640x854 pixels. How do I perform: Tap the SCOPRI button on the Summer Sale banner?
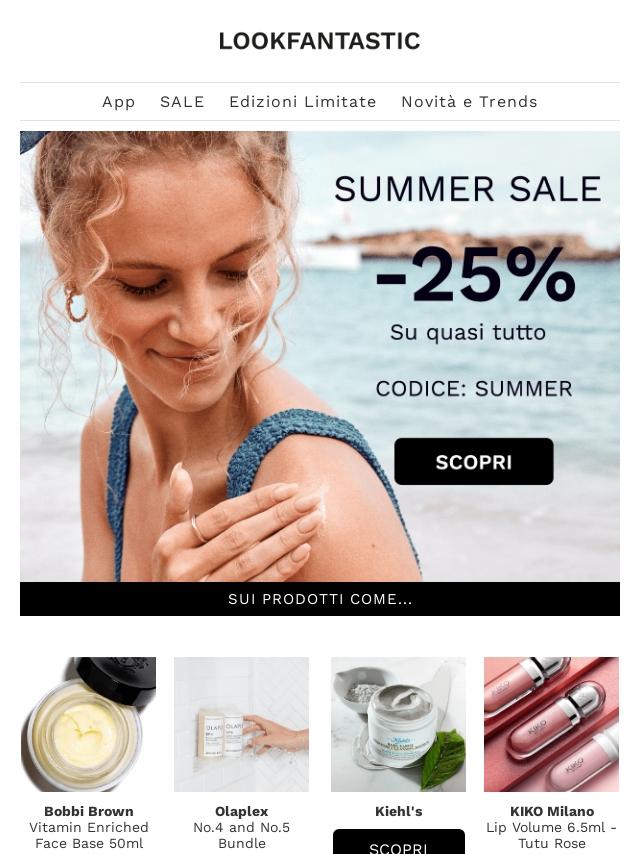click(473, 462)
